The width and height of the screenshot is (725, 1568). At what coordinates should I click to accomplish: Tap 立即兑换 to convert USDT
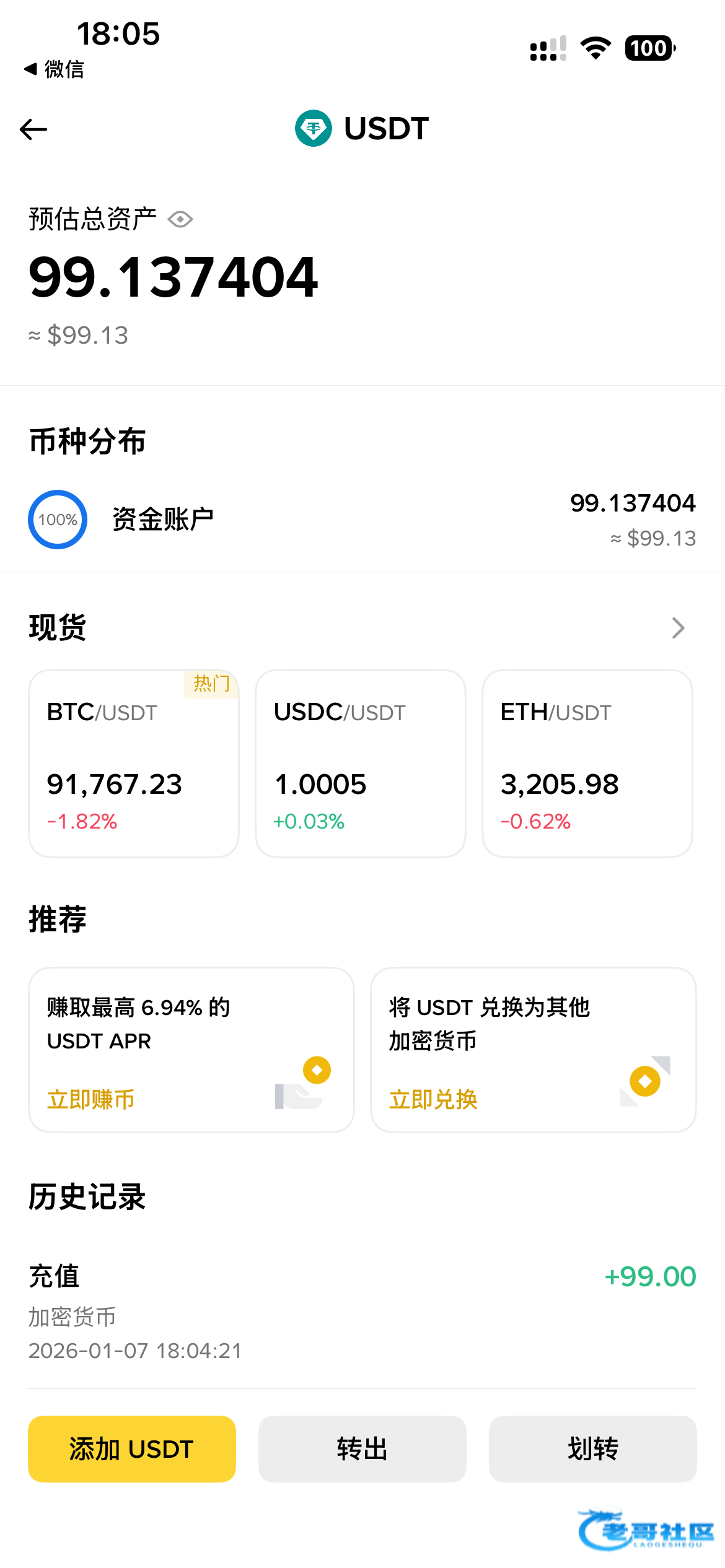click(433, 1099)
